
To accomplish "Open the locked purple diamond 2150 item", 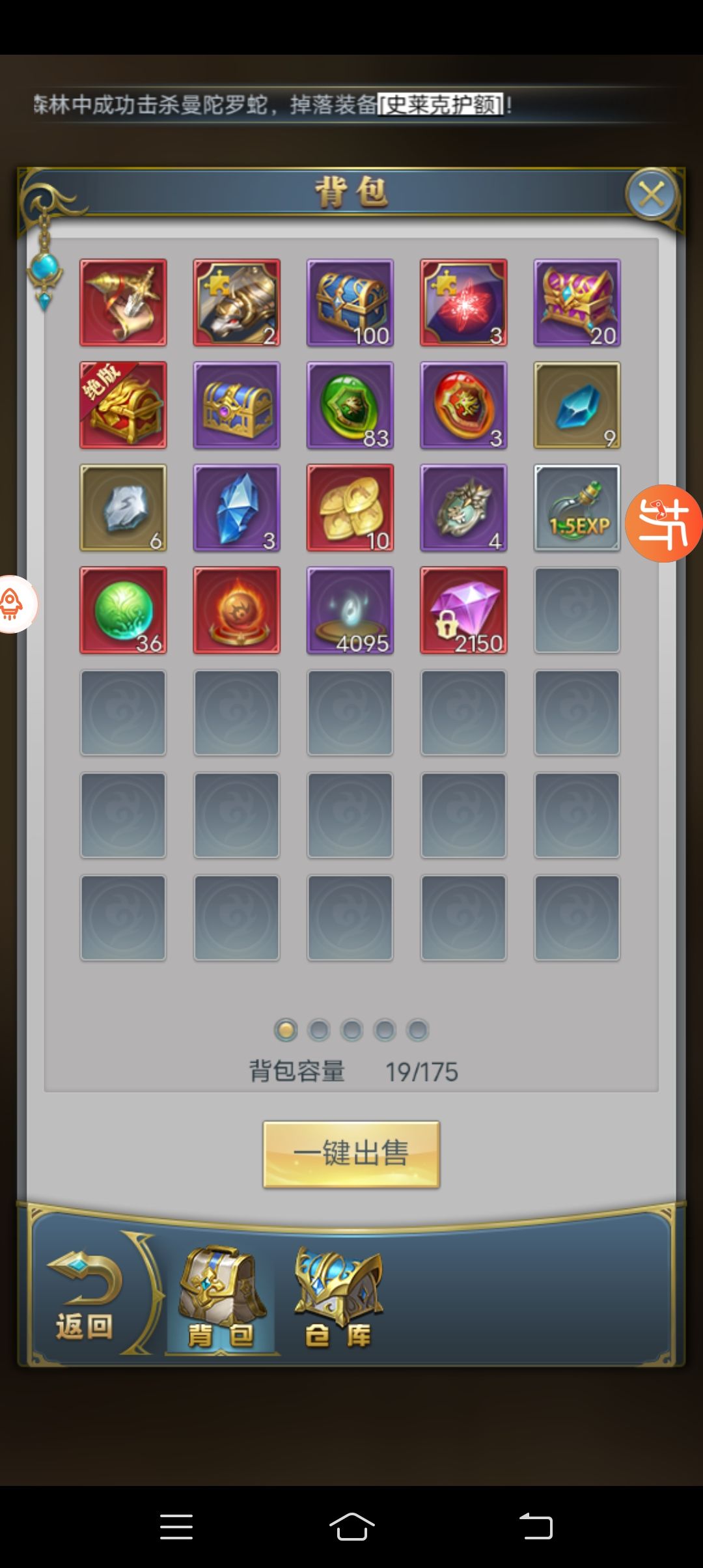I will (463, 610).
